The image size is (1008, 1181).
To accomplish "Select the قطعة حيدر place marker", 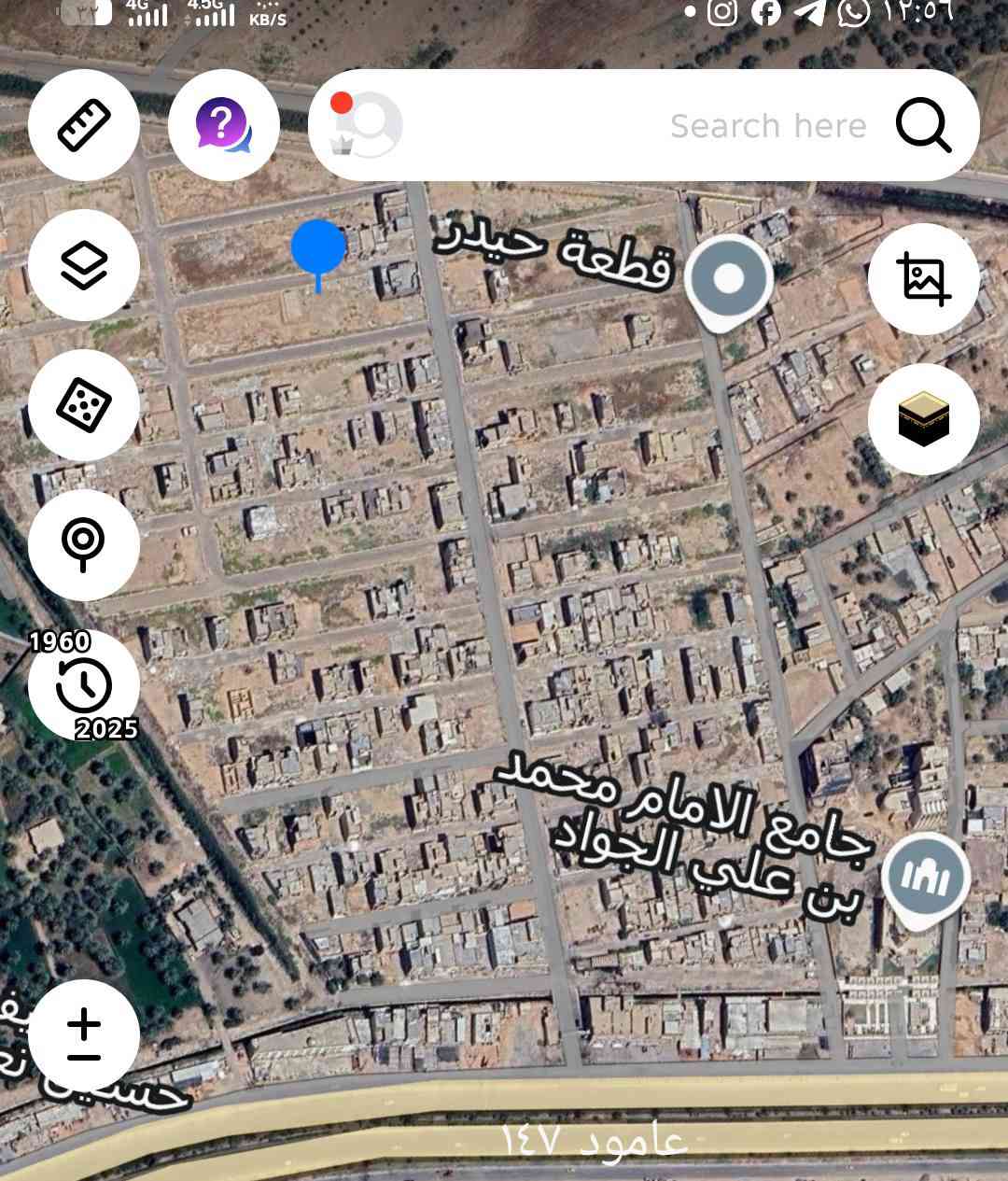I will click(729, 279).
